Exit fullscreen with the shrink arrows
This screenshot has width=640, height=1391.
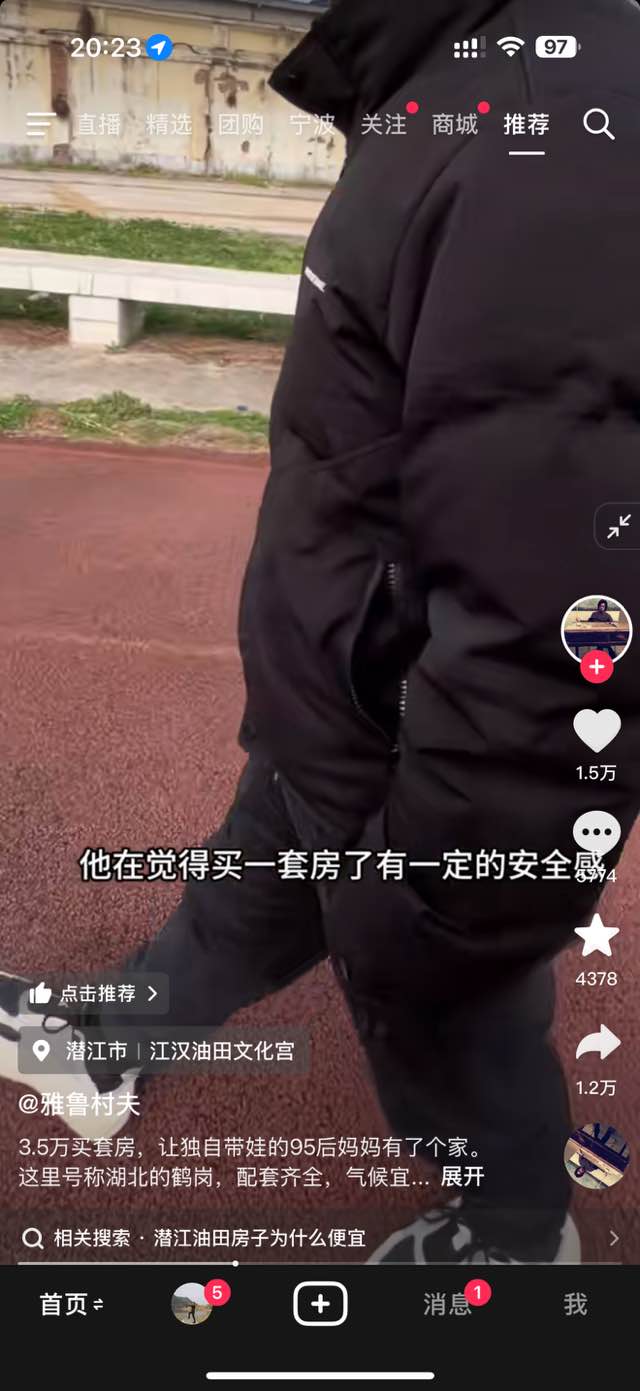[x=618, y=526]
